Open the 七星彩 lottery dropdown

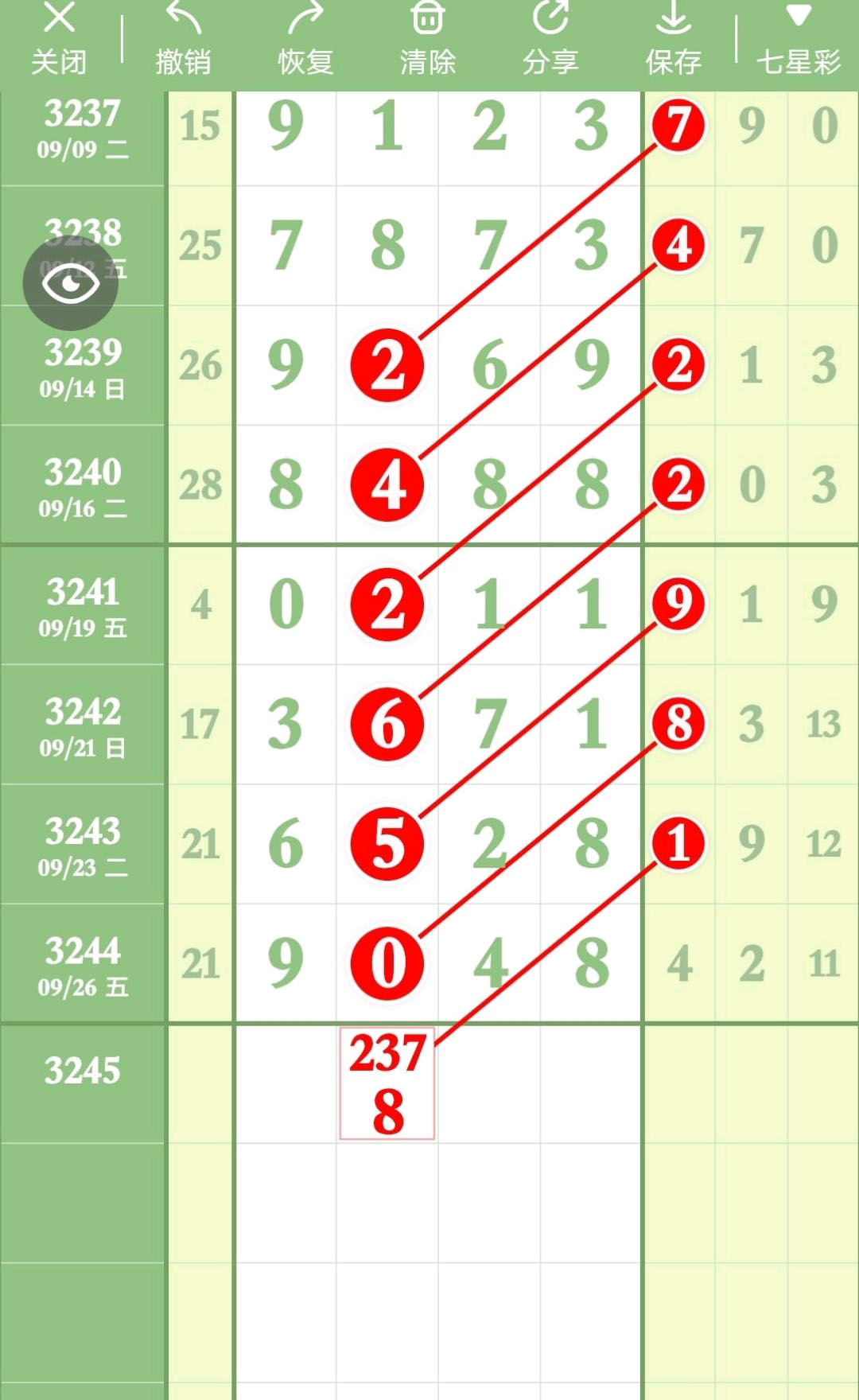[798, 39]
